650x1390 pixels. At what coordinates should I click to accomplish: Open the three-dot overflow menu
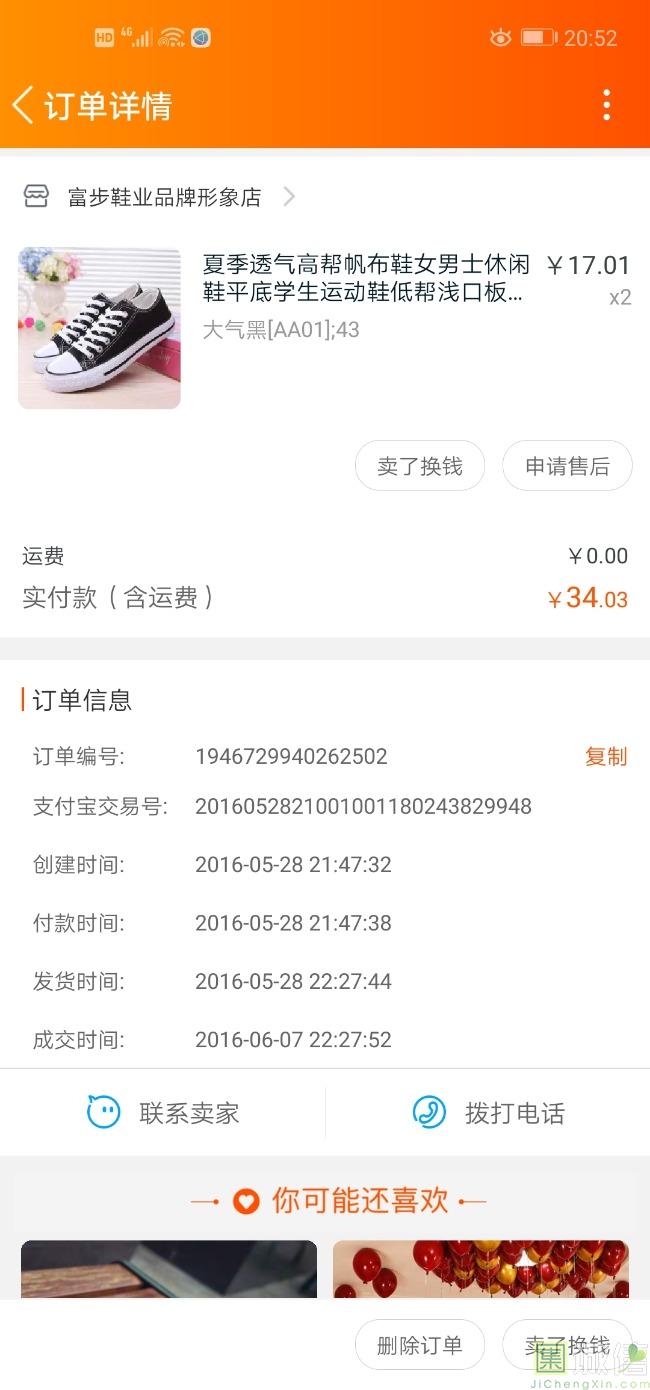tap(606, 105)
